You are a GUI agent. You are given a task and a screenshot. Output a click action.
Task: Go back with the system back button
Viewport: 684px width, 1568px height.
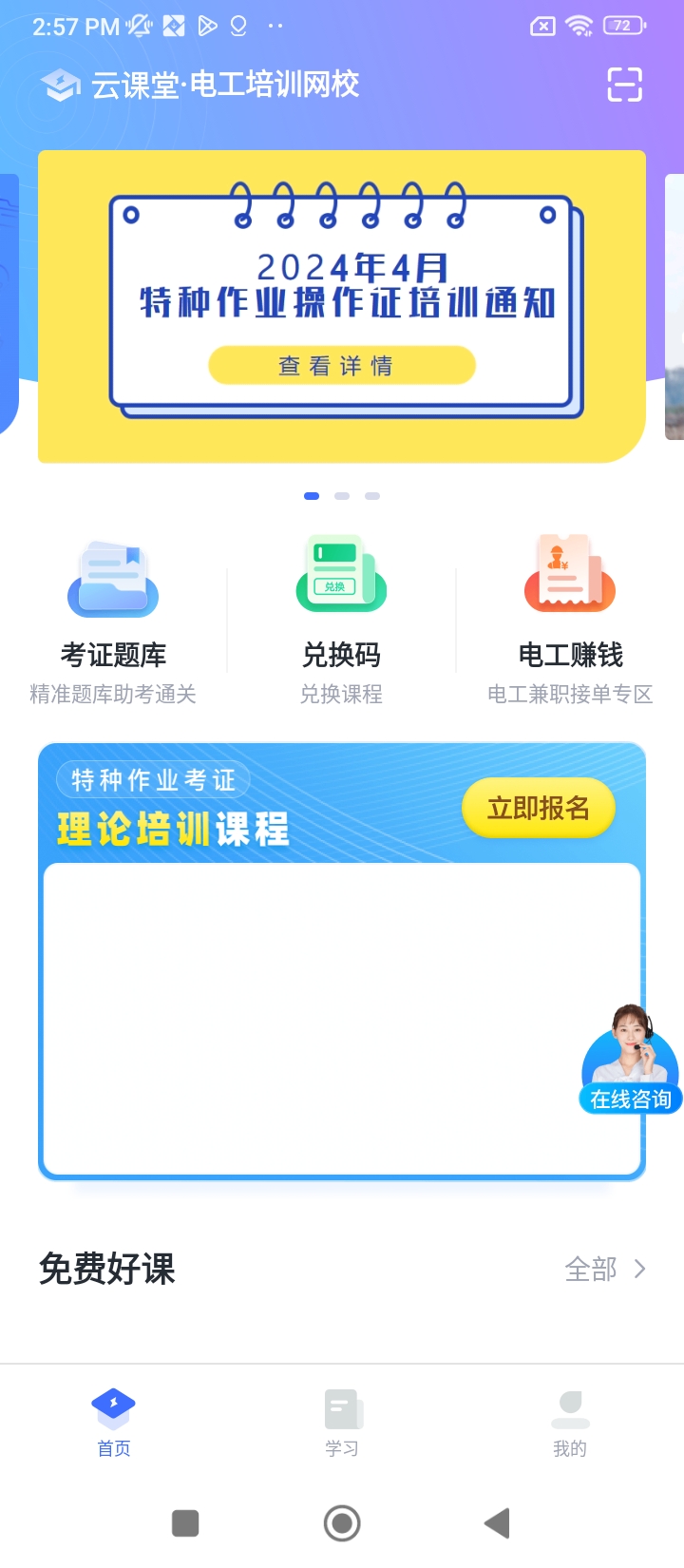pos(497,1523)
